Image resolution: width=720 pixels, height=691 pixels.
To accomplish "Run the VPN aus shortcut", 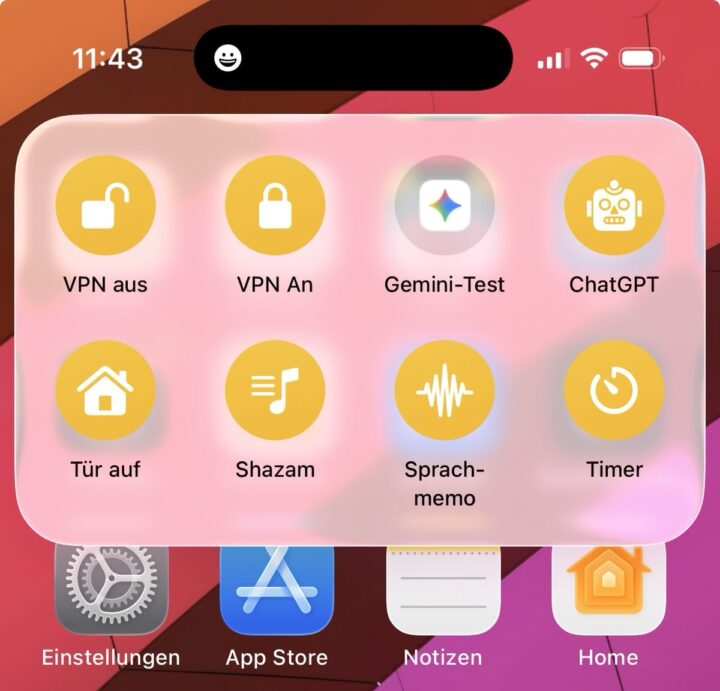I will (105, 206).
